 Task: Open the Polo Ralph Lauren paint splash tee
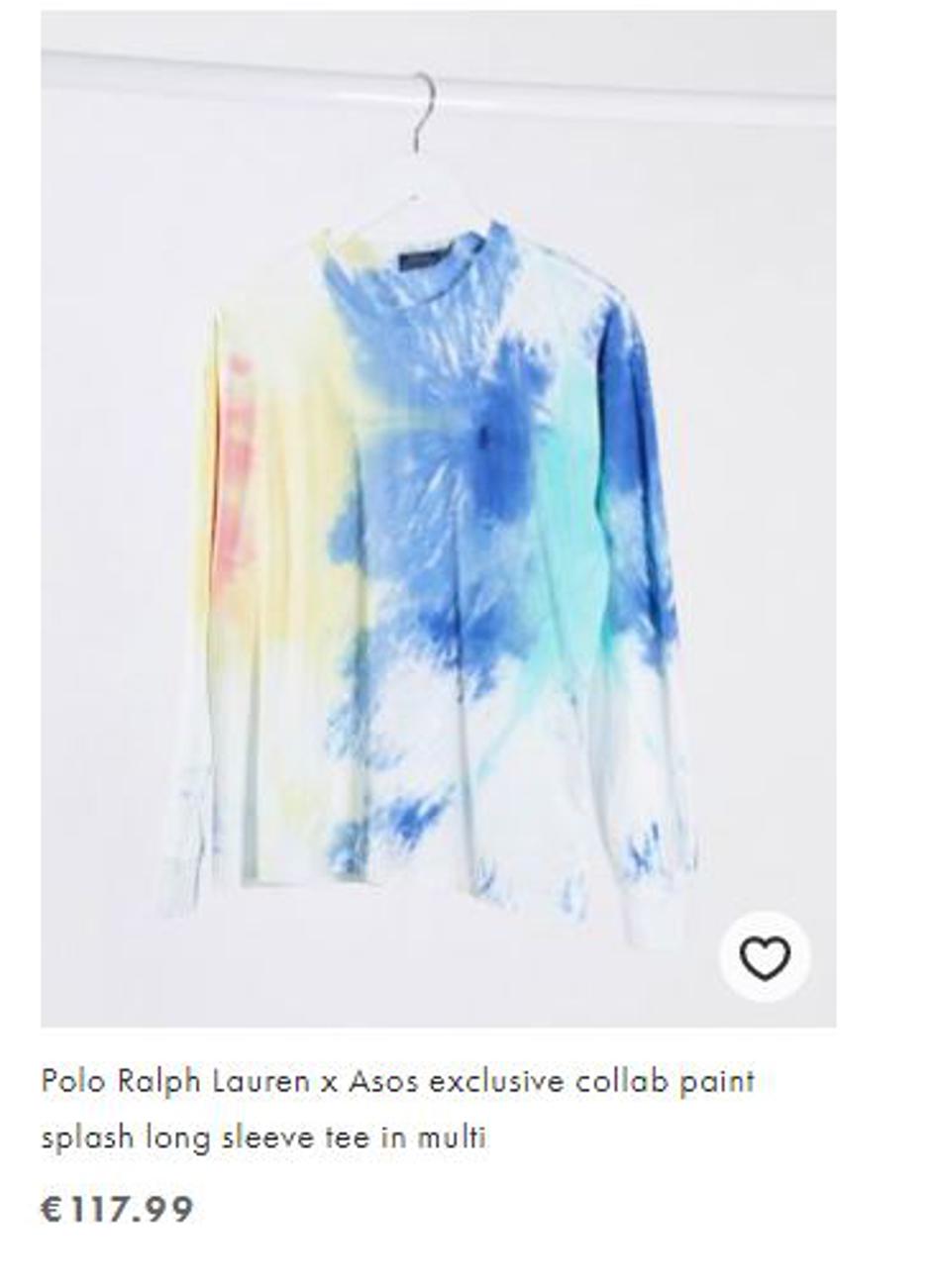(x=397, y=1108)
